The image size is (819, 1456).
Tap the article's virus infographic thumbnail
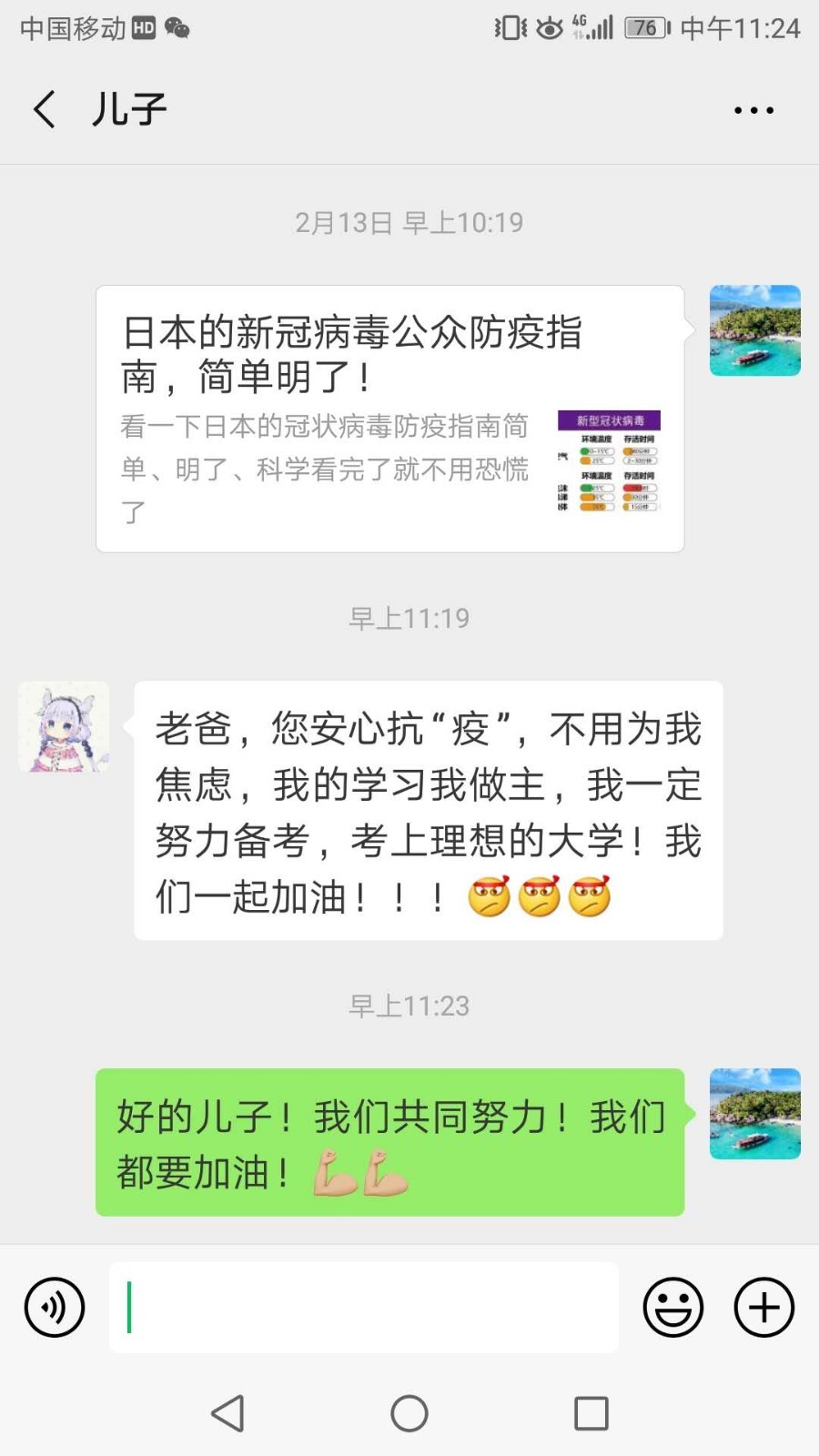click(x=608, y=460)
